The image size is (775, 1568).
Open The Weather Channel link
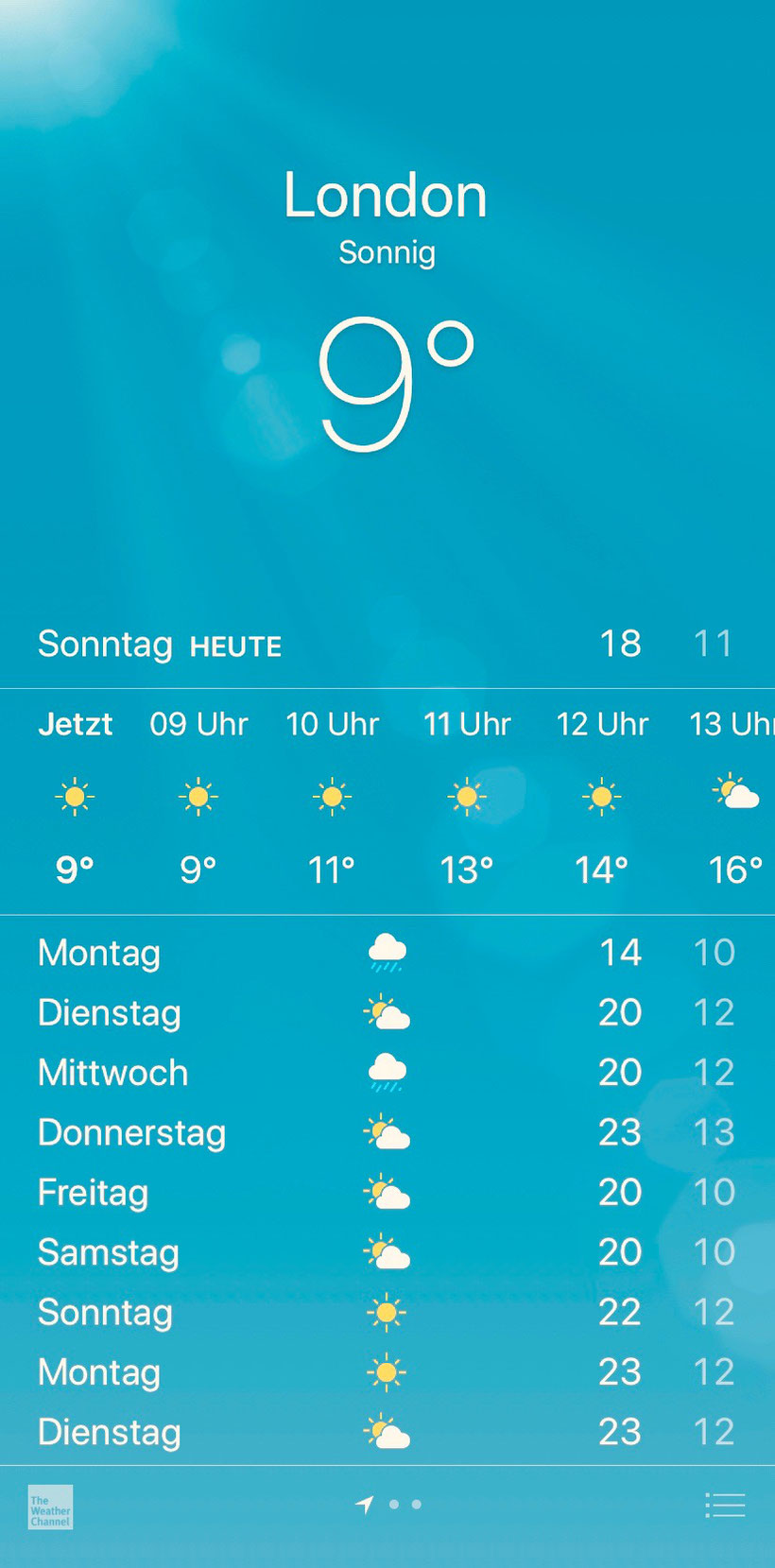(x=50, y=1507)
